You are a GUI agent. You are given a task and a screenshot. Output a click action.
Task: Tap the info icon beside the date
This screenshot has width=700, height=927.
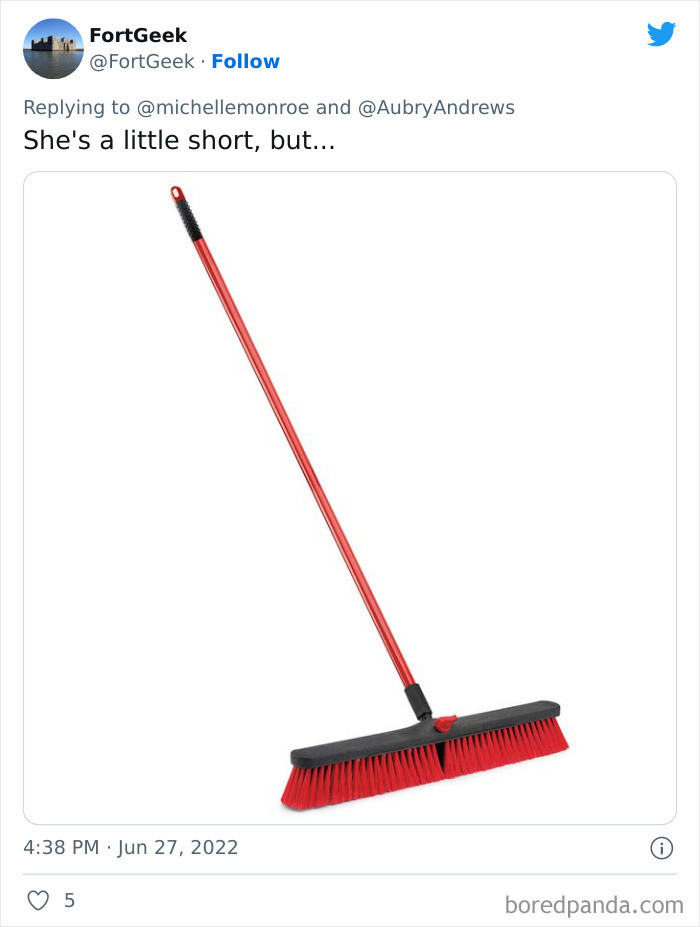[661, 848]
